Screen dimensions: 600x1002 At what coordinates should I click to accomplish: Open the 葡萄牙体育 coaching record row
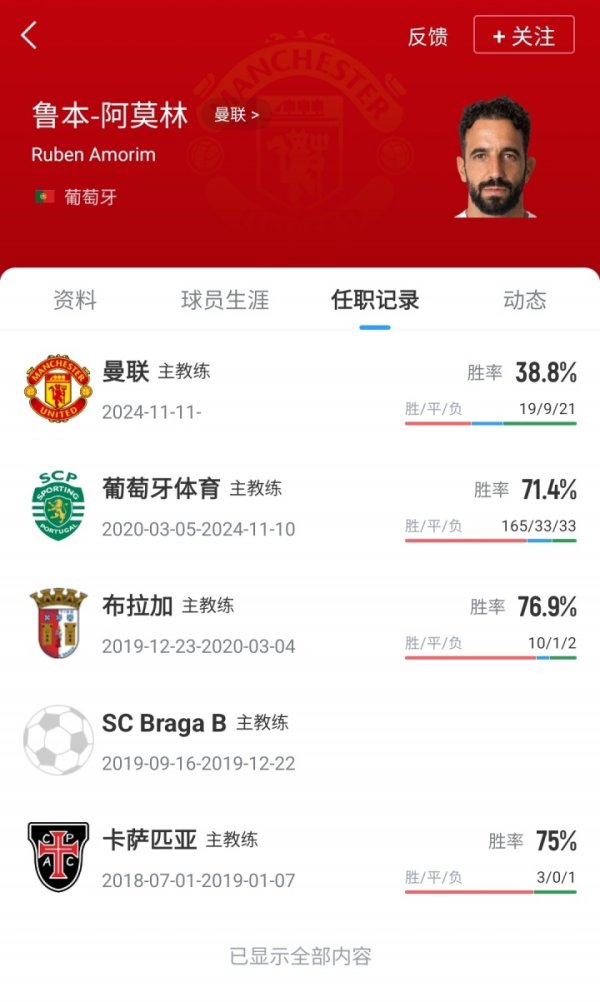(300, 507)
